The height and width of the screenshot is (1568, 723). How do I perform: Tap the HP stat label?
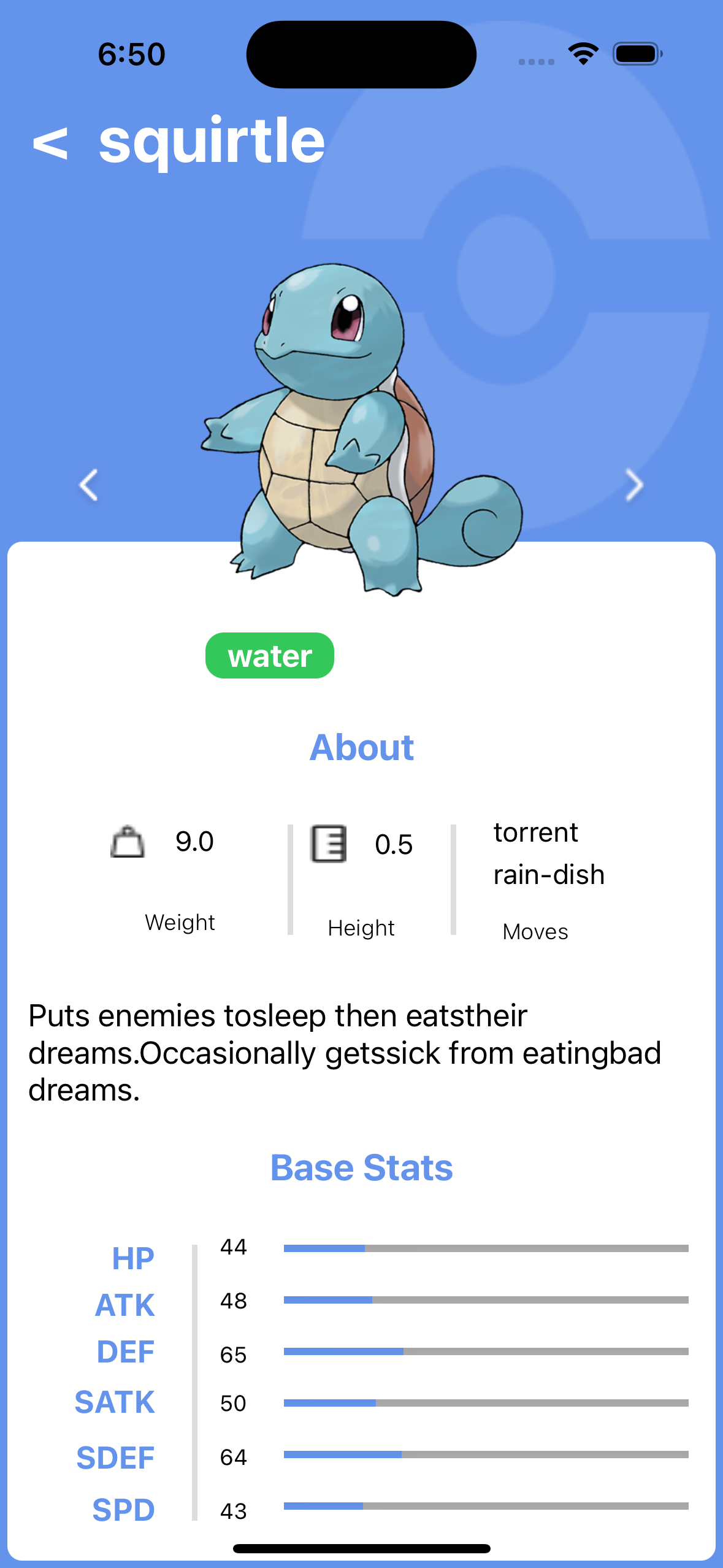click(x=134, y=1255)
